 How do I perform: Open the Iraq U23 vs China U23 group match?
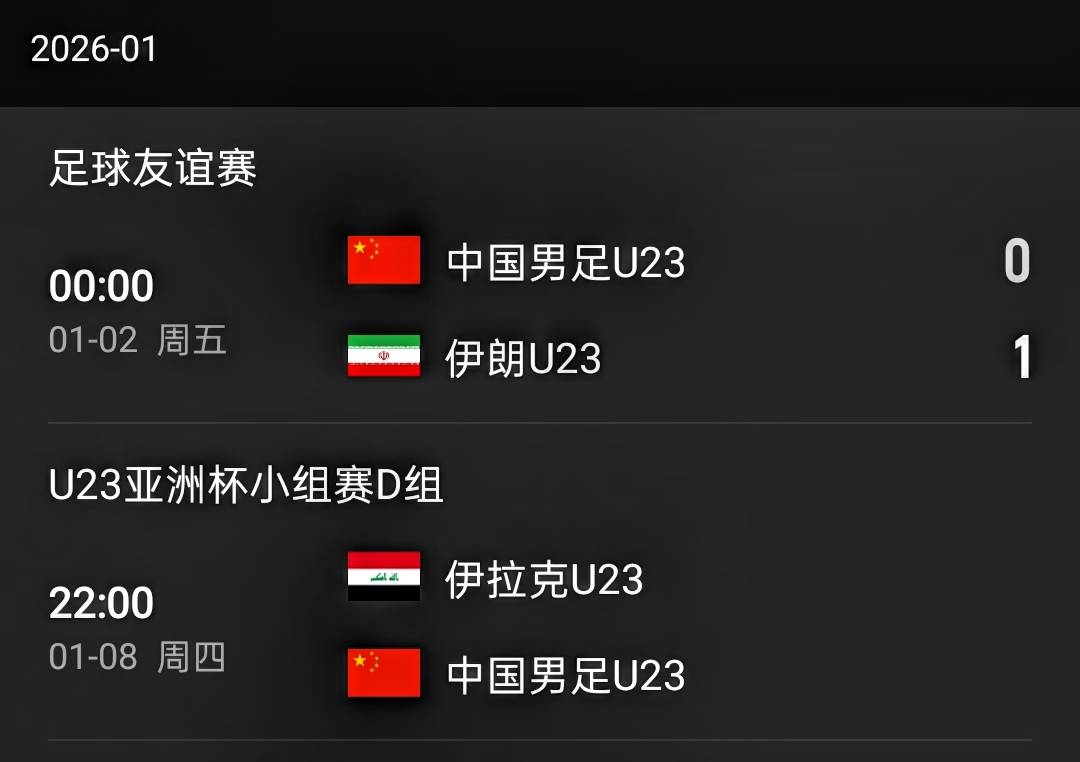tap(540, 626)
